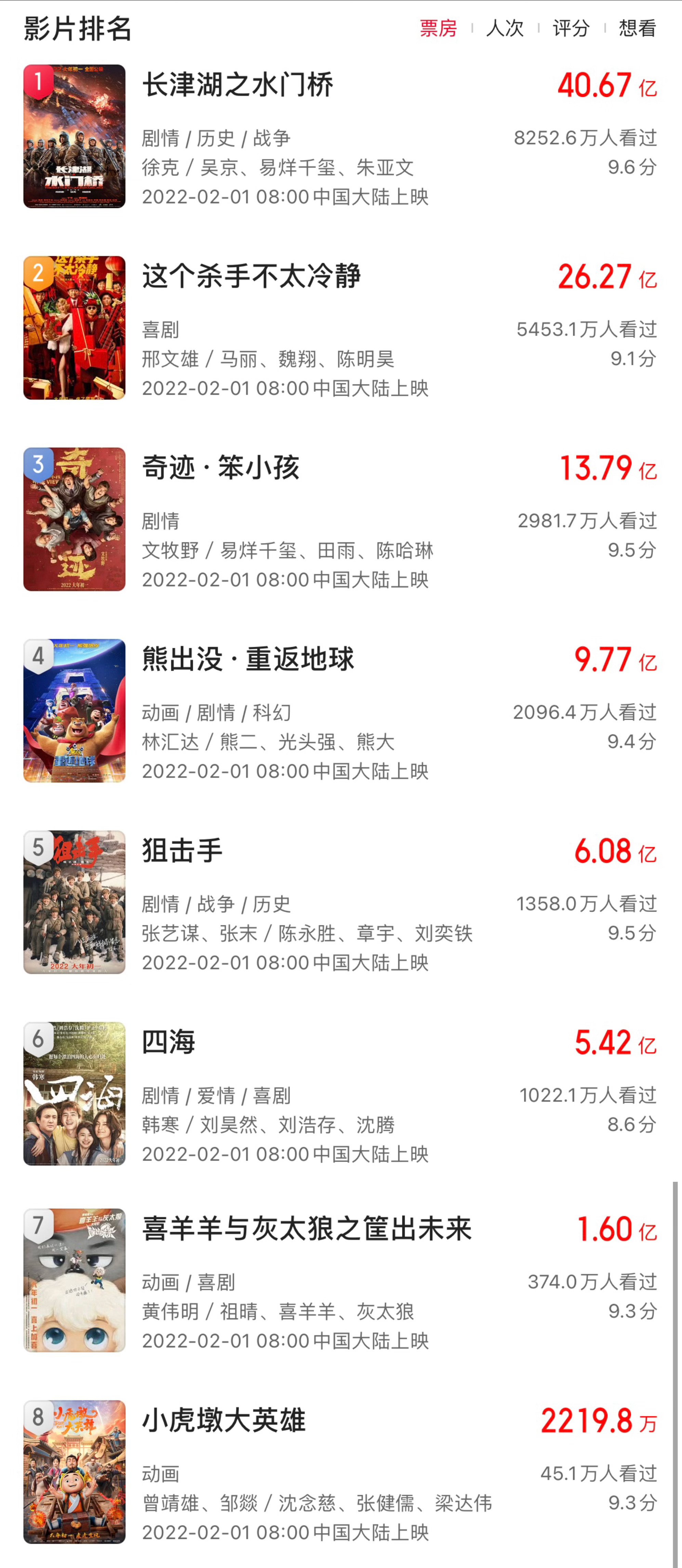Screen dimensions: 682x1568
Task: Switch to the 想看 tab
Action: 637,28
